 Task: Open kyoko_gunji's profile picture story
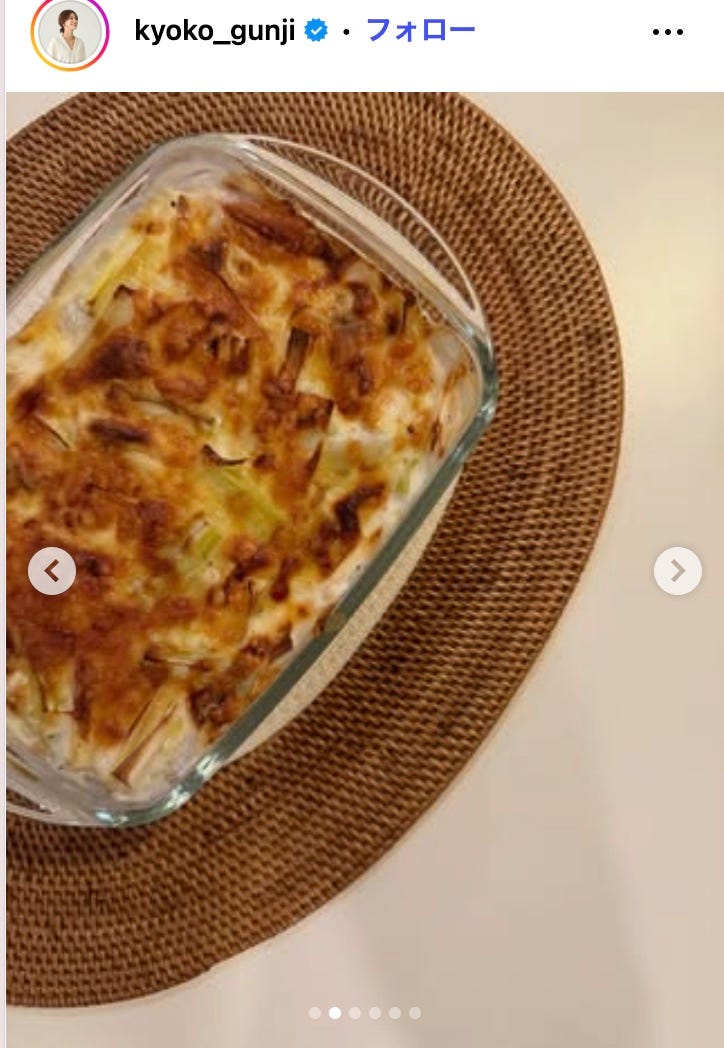tap(69, 32)
